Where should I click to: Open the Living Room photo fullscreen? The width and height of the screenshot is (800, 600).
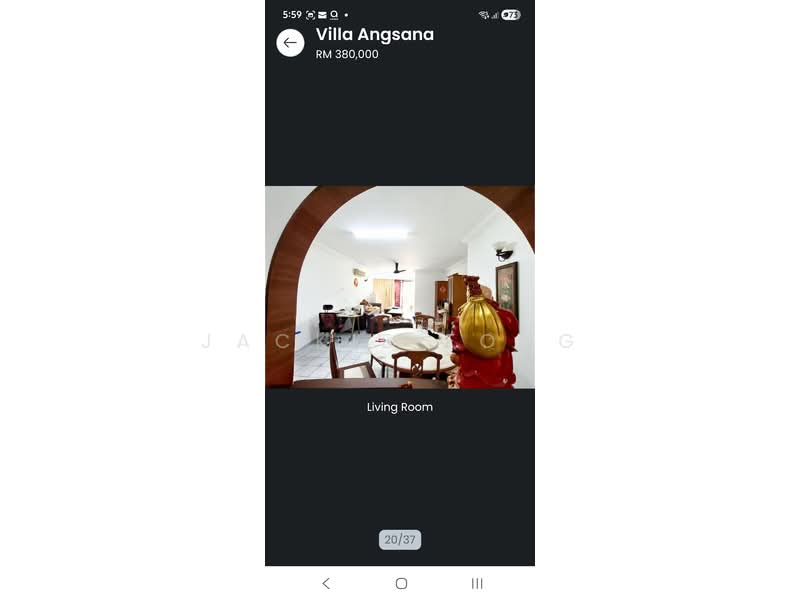pyautogui.click(x=399, y=287)
